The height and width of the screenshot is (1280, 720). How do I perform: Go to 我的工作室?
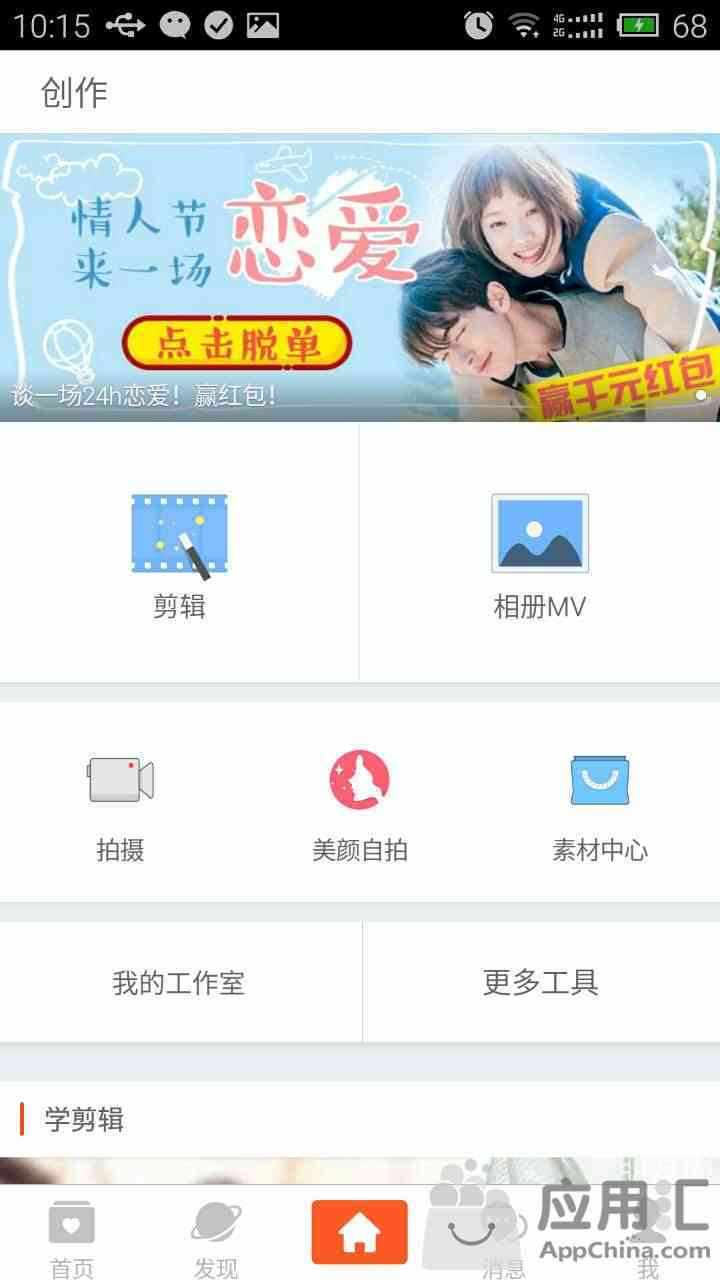click(x=179, y=982)
